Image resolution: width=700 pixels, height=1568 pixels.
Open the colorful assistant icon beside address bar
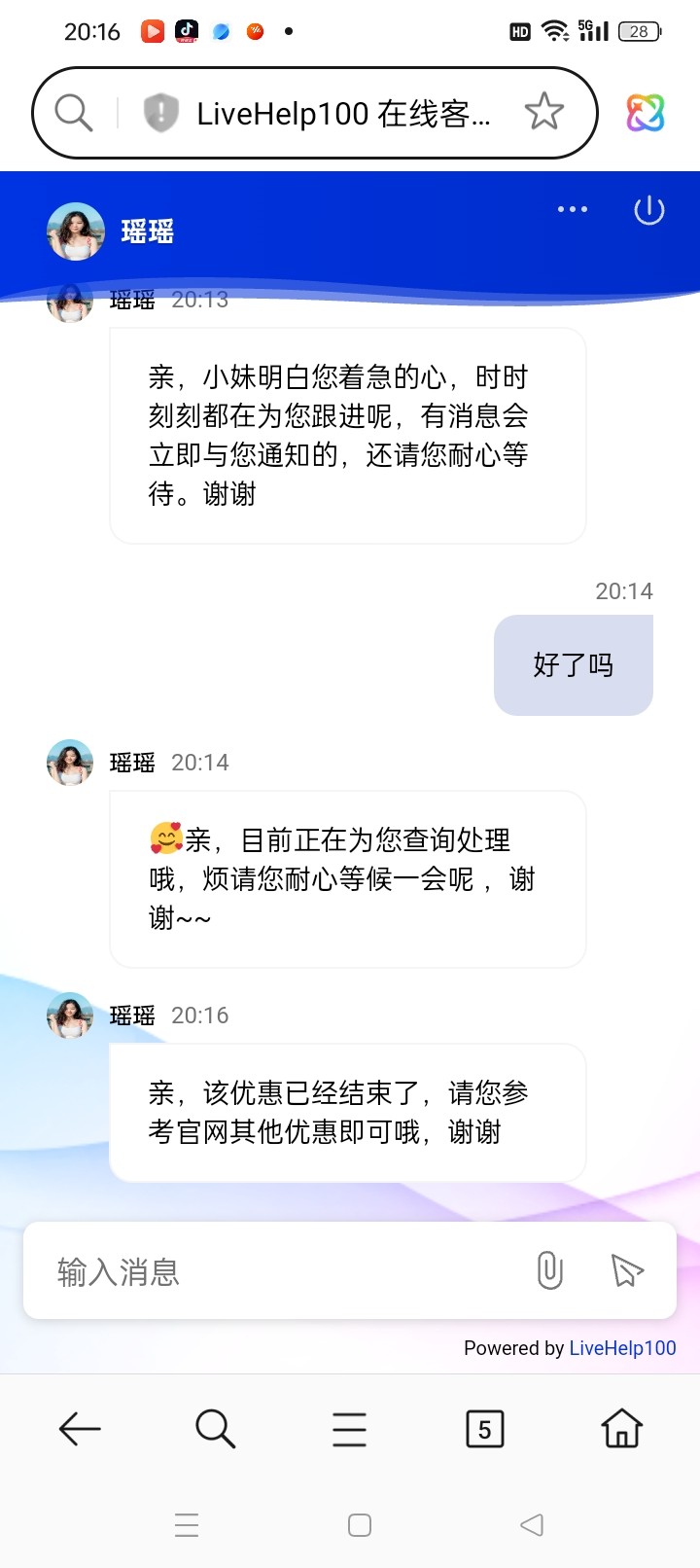tap(646, 114)
